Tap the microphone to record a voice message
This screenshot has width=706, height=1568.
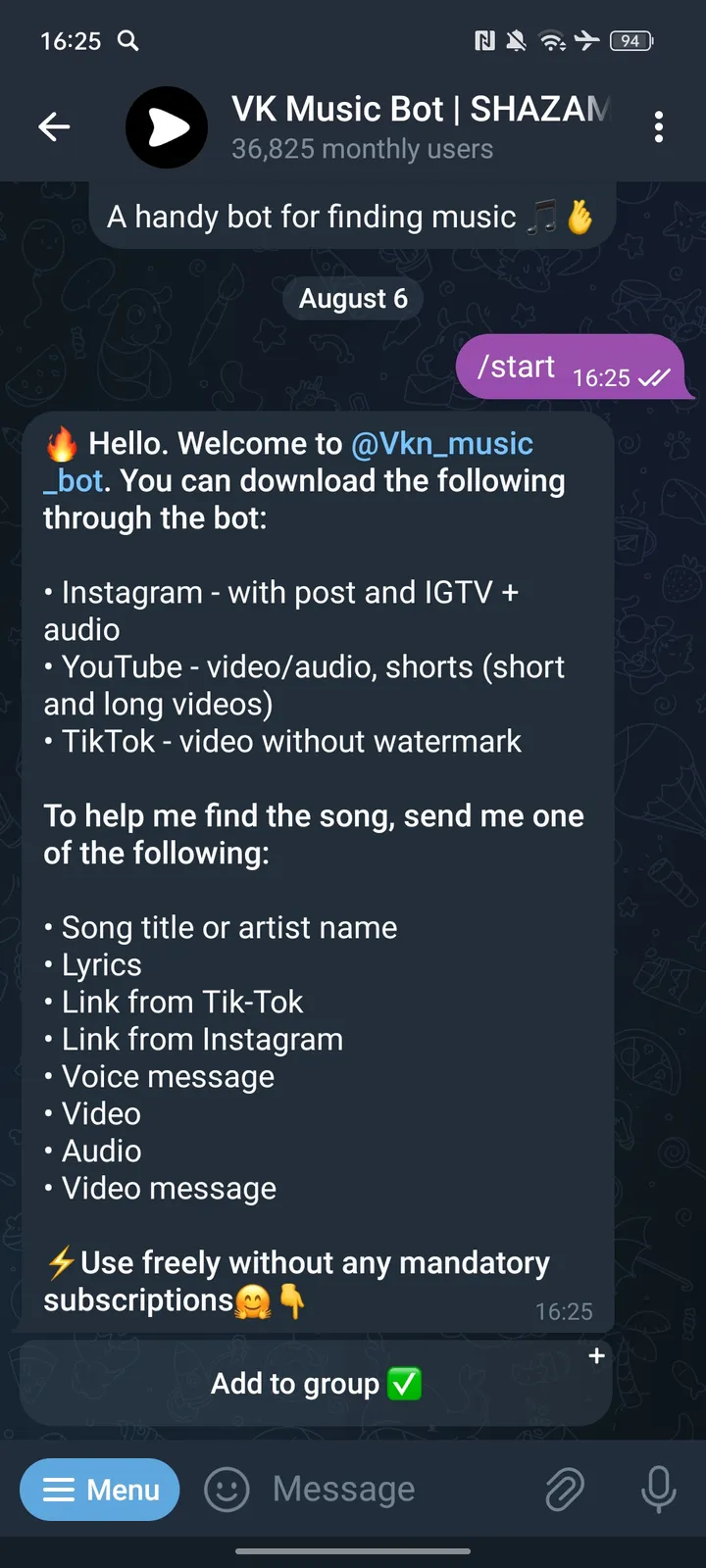[657, 1489]
